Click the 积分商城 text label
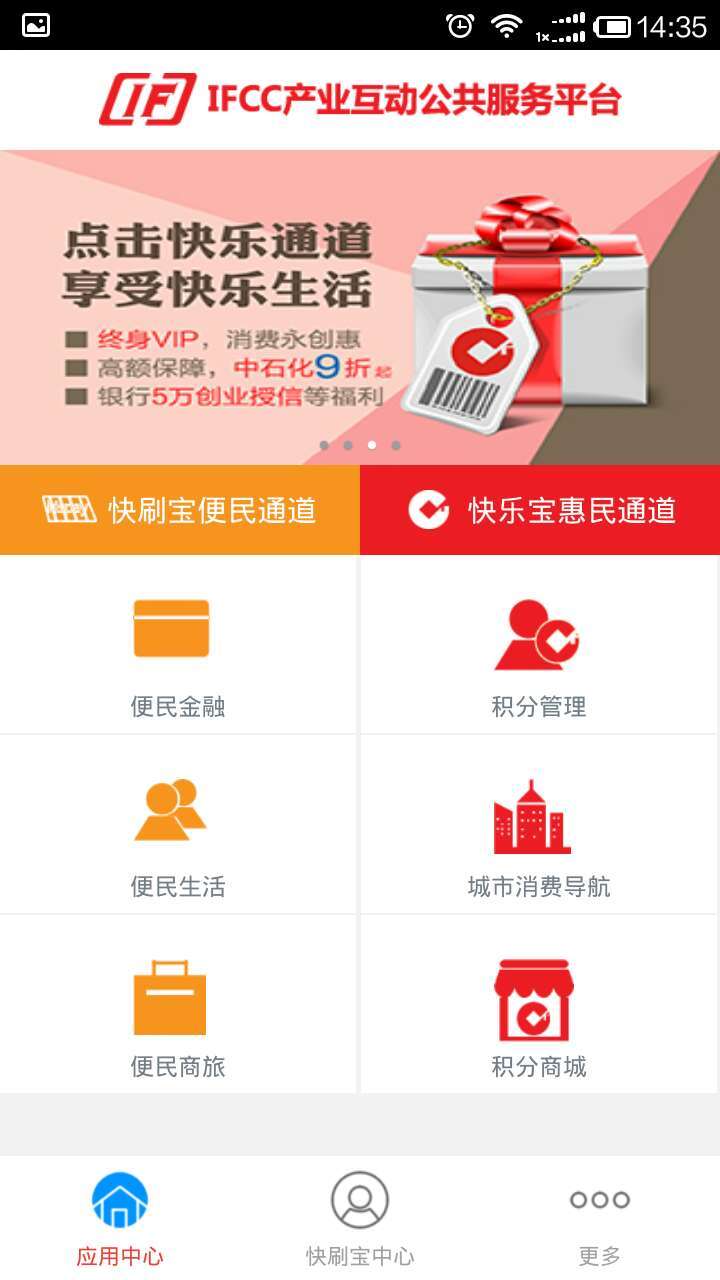720x1280 pixels. (539, 1067)
